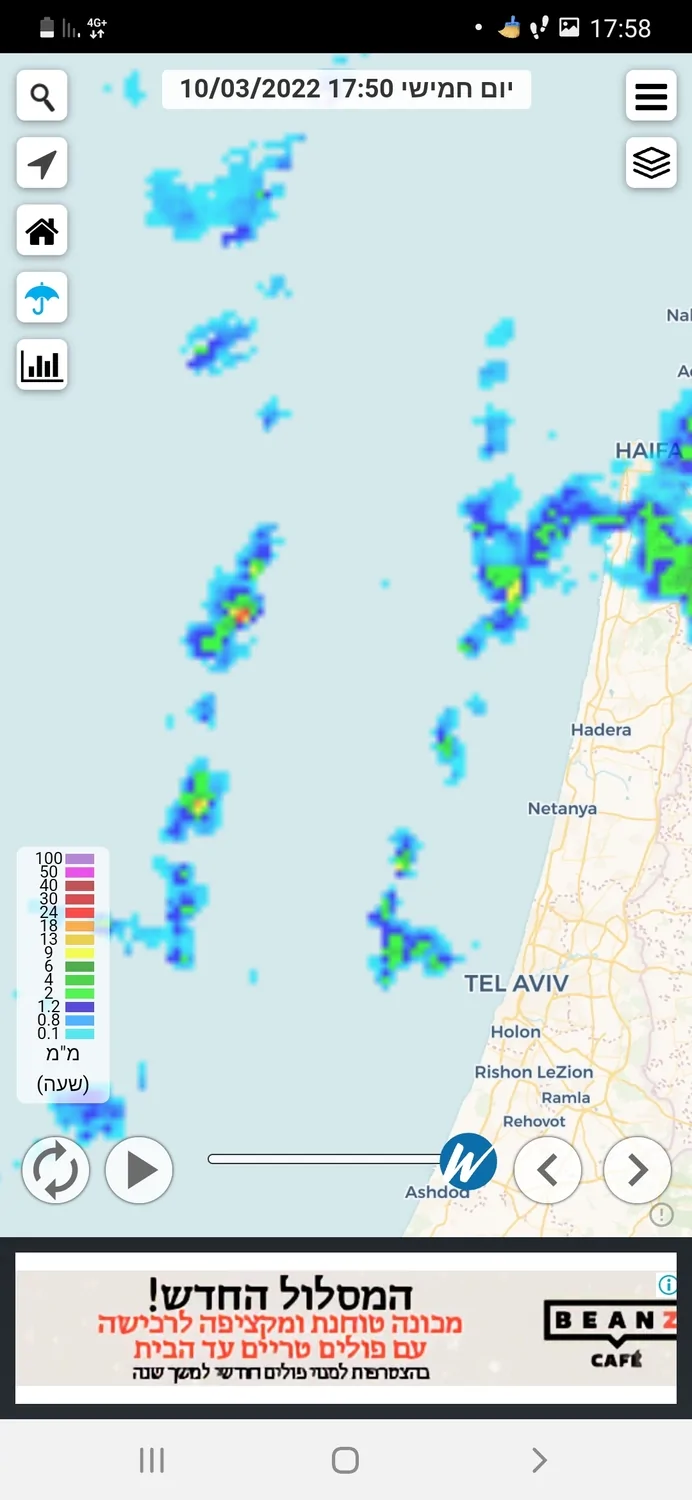The width and height of the screenshot is (692, 1500).
Task: Center map on my current location
Action: tap(42, 163)
